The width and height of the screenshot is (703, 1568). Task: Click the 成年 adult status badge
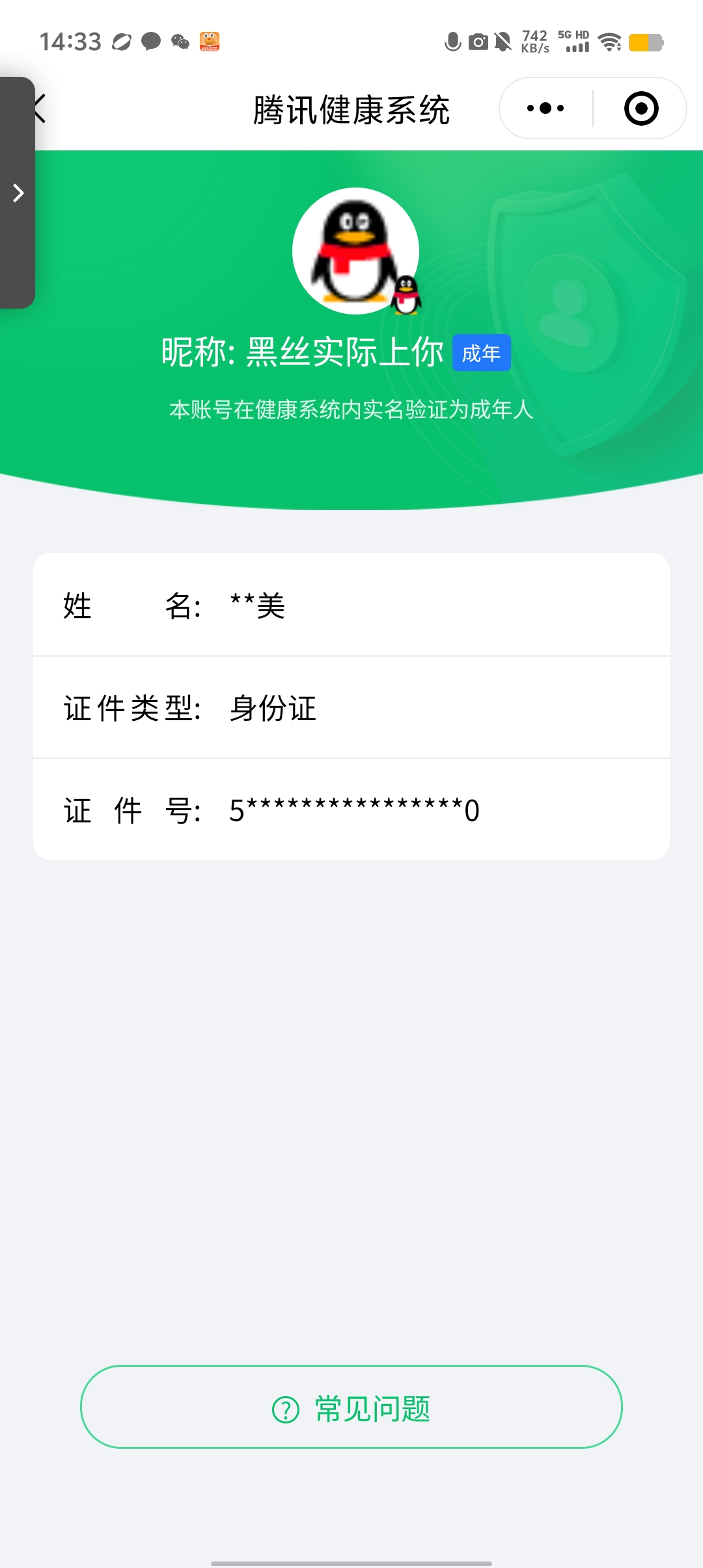(480, 352)
